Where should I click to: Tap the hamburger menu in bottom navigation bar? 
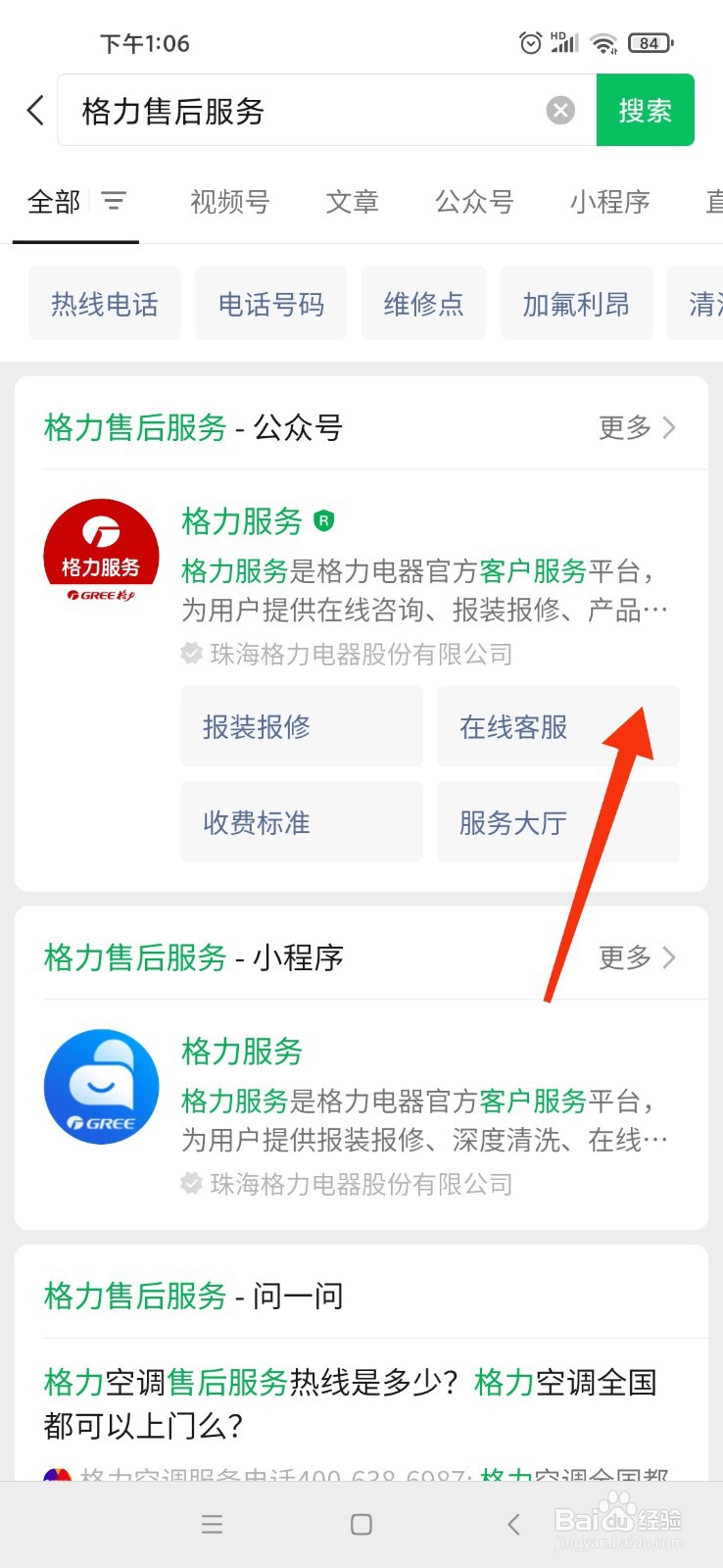click(x=212, y=1524)
